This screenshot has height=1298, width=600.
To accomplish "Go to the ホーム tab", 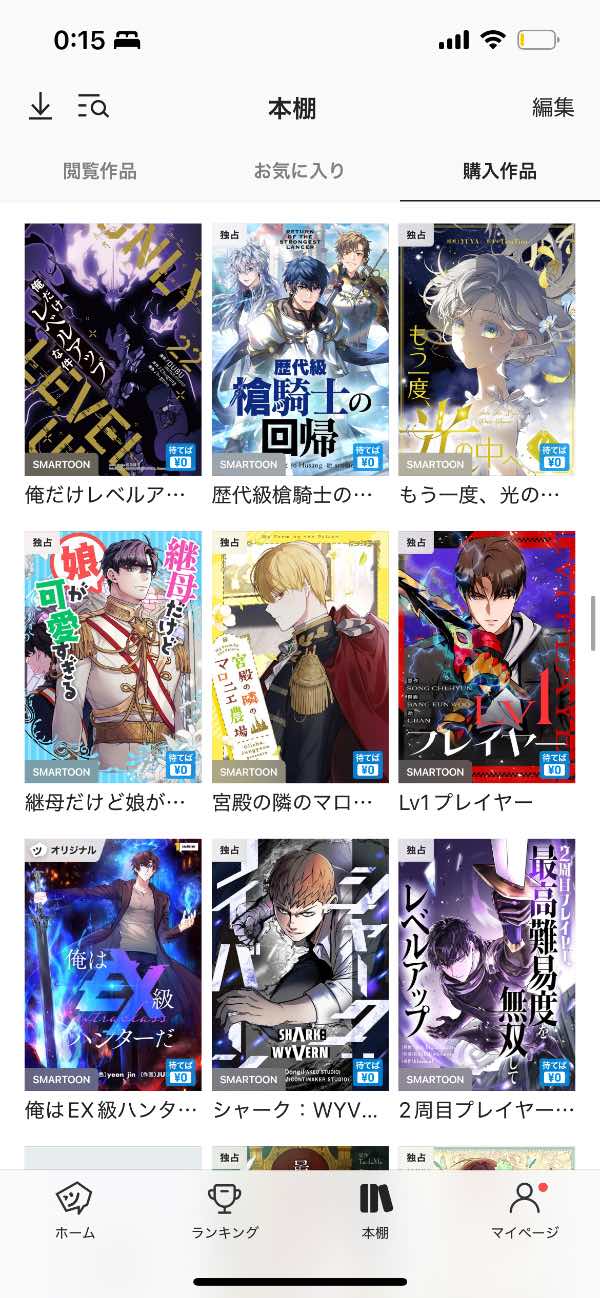I will coord(75,1210).
